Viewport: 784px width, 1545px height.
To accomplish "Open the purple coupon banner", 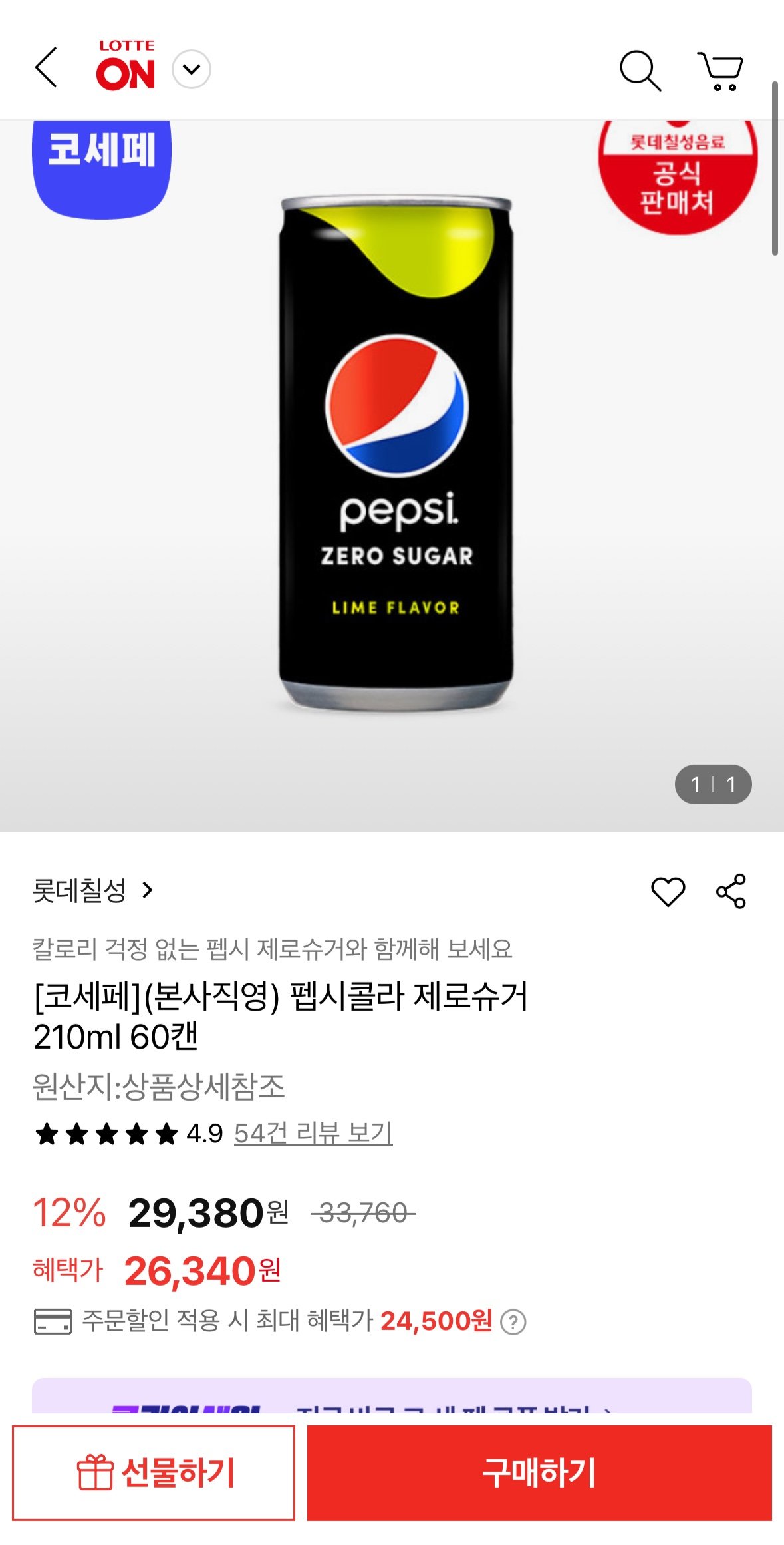I will coord(392,1396).
